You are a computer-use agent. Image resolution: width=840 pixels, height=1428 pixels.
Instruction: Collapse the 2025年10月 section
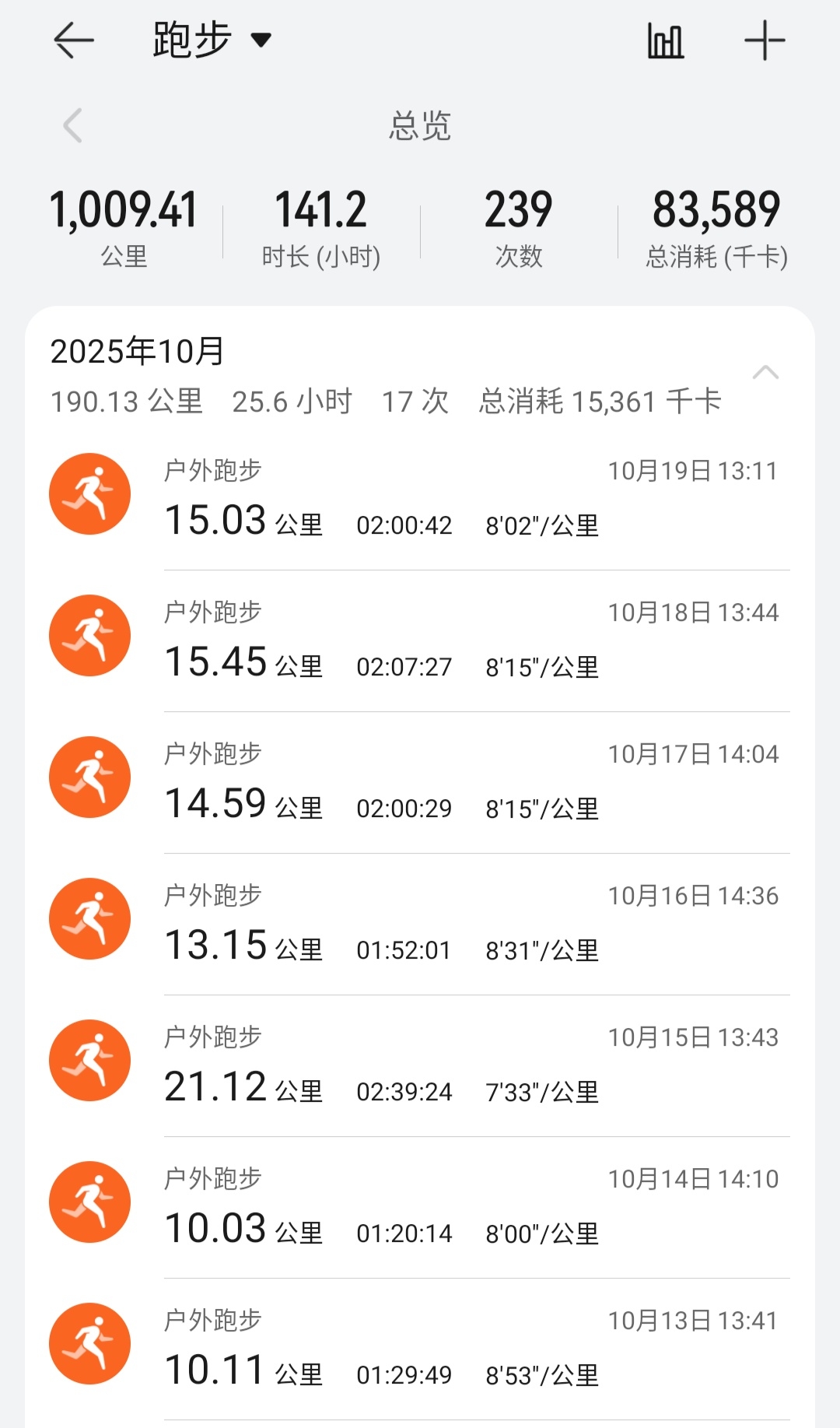765,373
